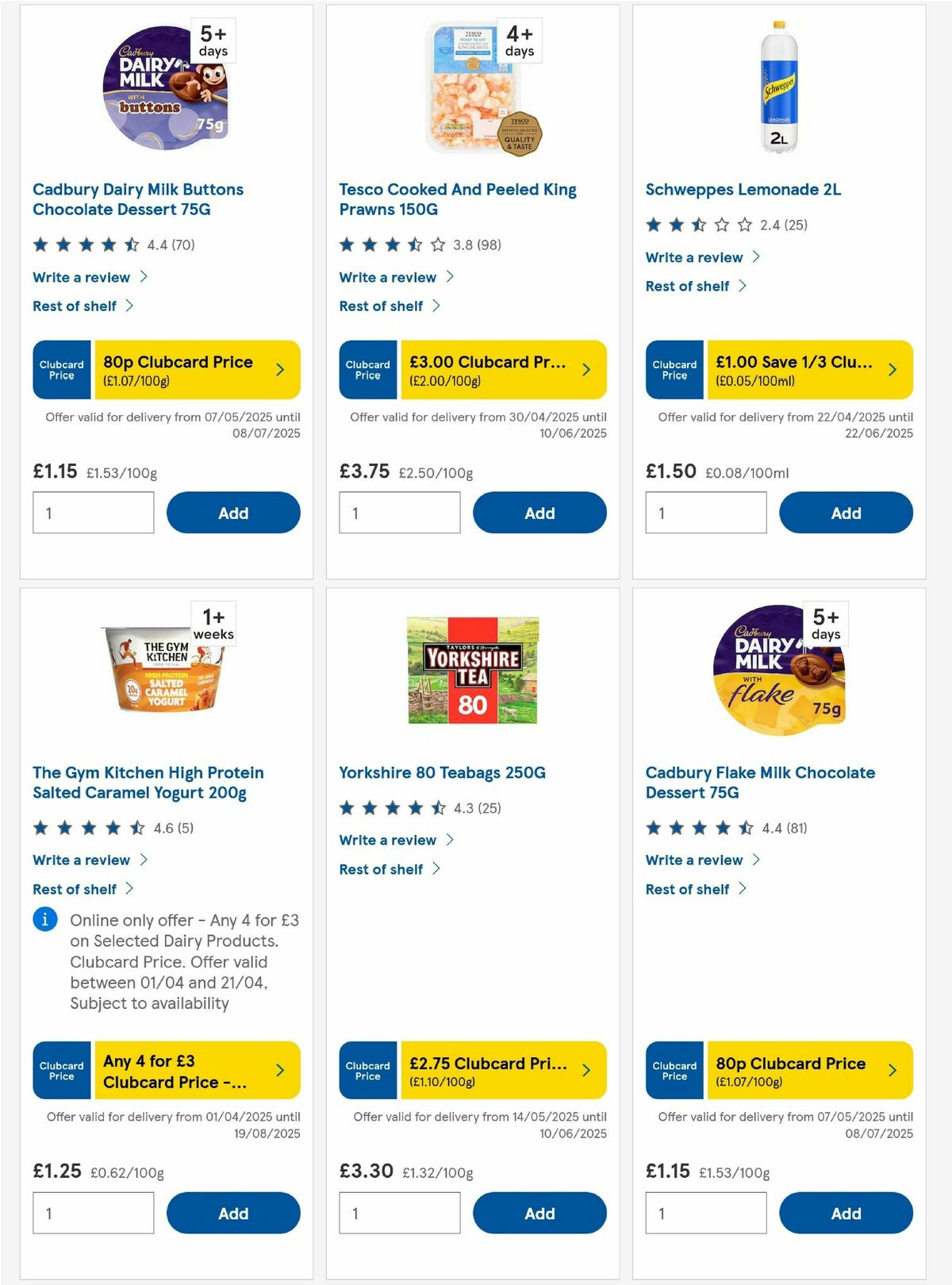The image size is (952, 1285).
Task: Click Write a review under Gym Kitchen yogurt
Action: tap(82, 860)
